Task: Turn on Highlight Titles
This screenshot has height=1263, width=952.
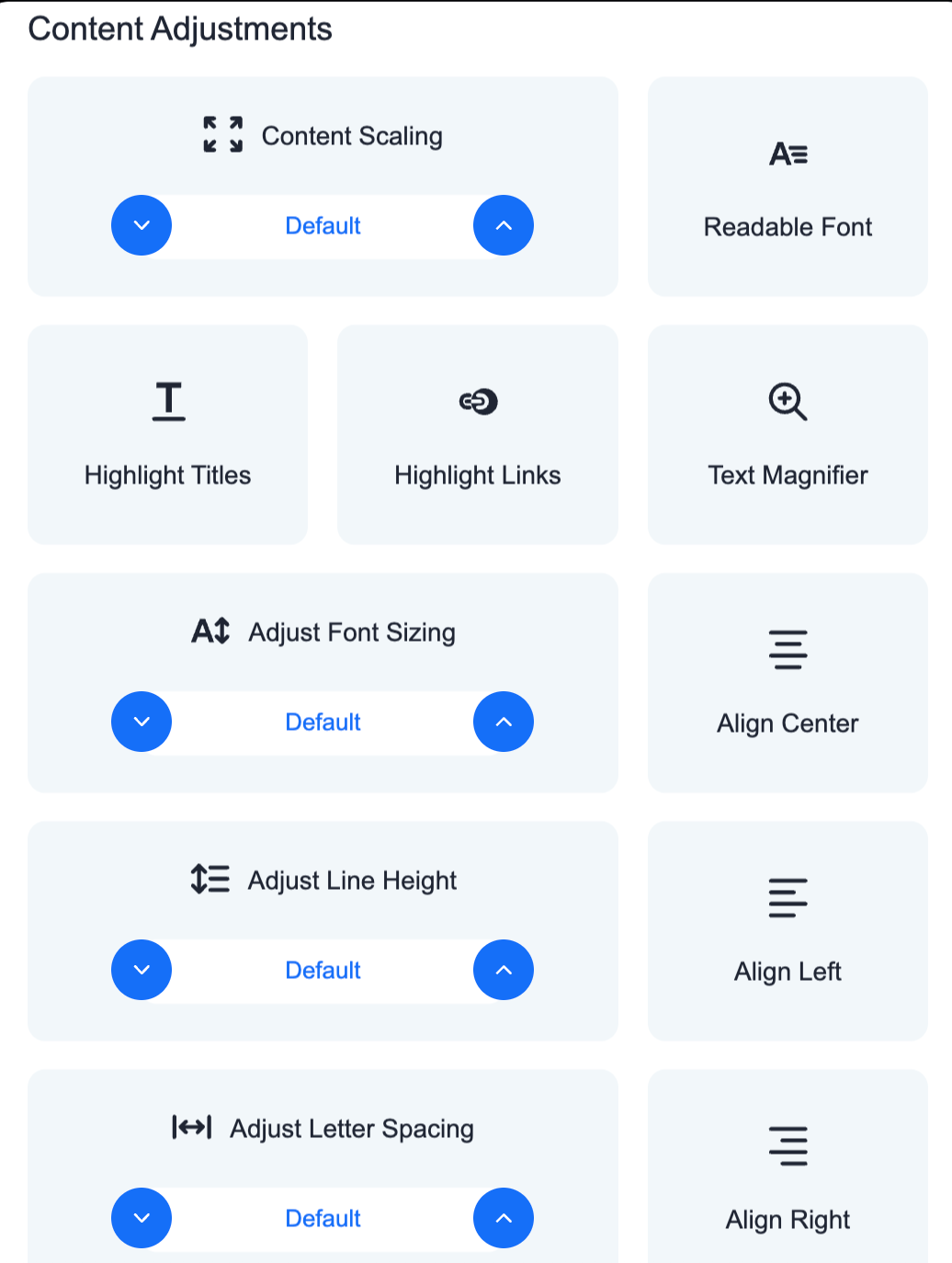Action: [167, 435]
